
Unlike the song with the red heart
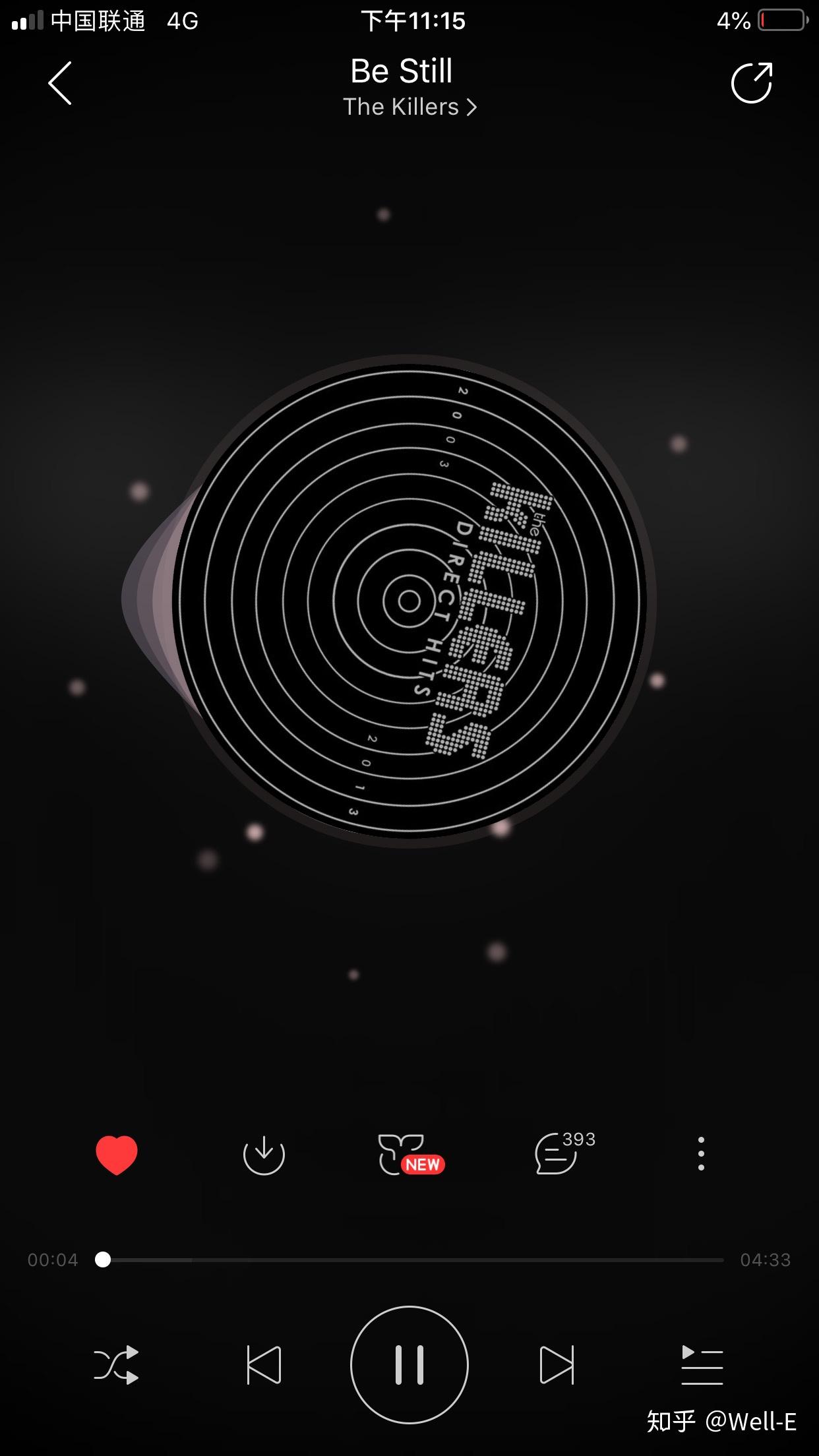[117, 1155]
